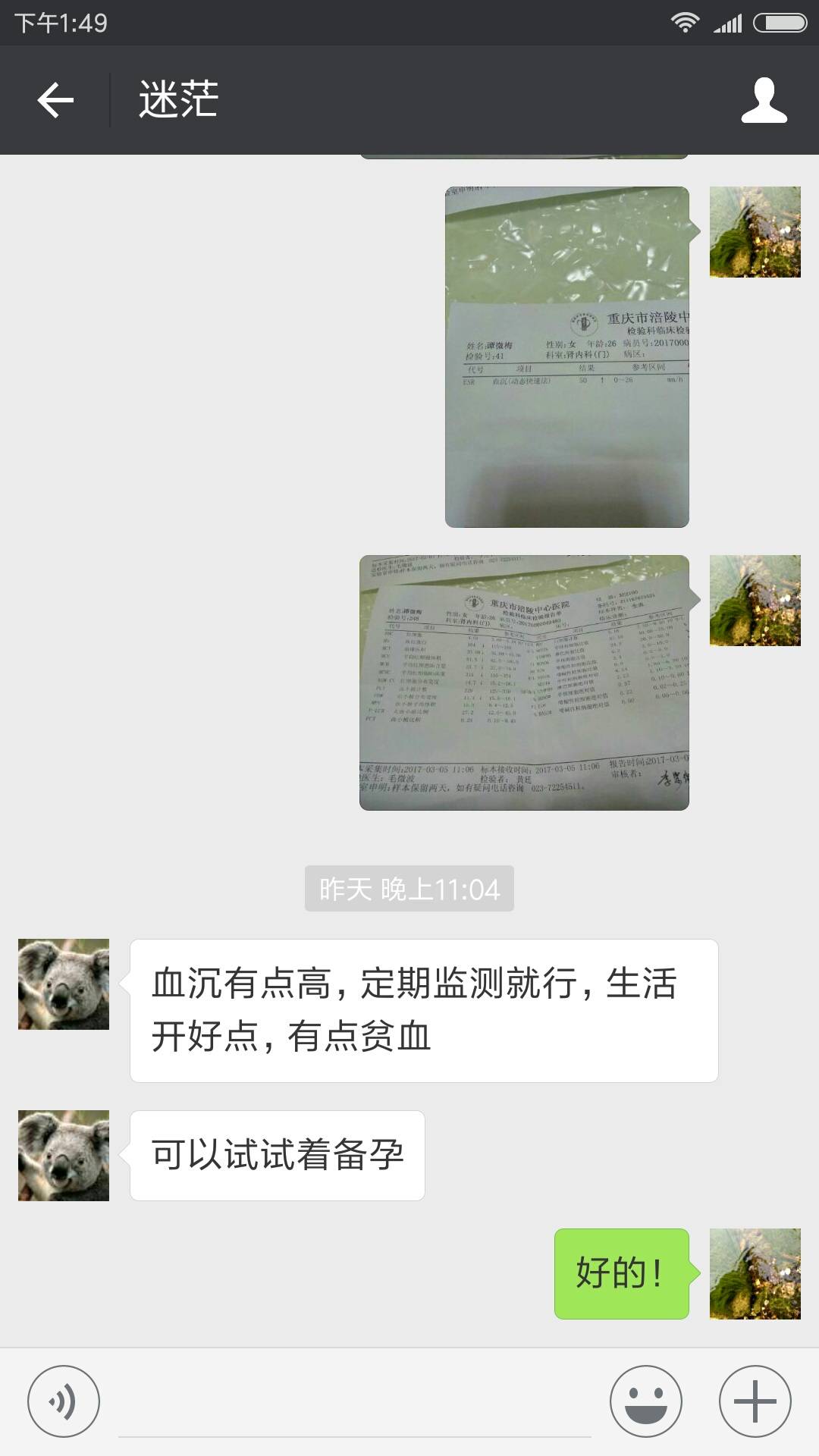Tap koala avatar beside 血沉有点高 message
This screenshot has height=1456, width=819.
click(x=64, y=984)
